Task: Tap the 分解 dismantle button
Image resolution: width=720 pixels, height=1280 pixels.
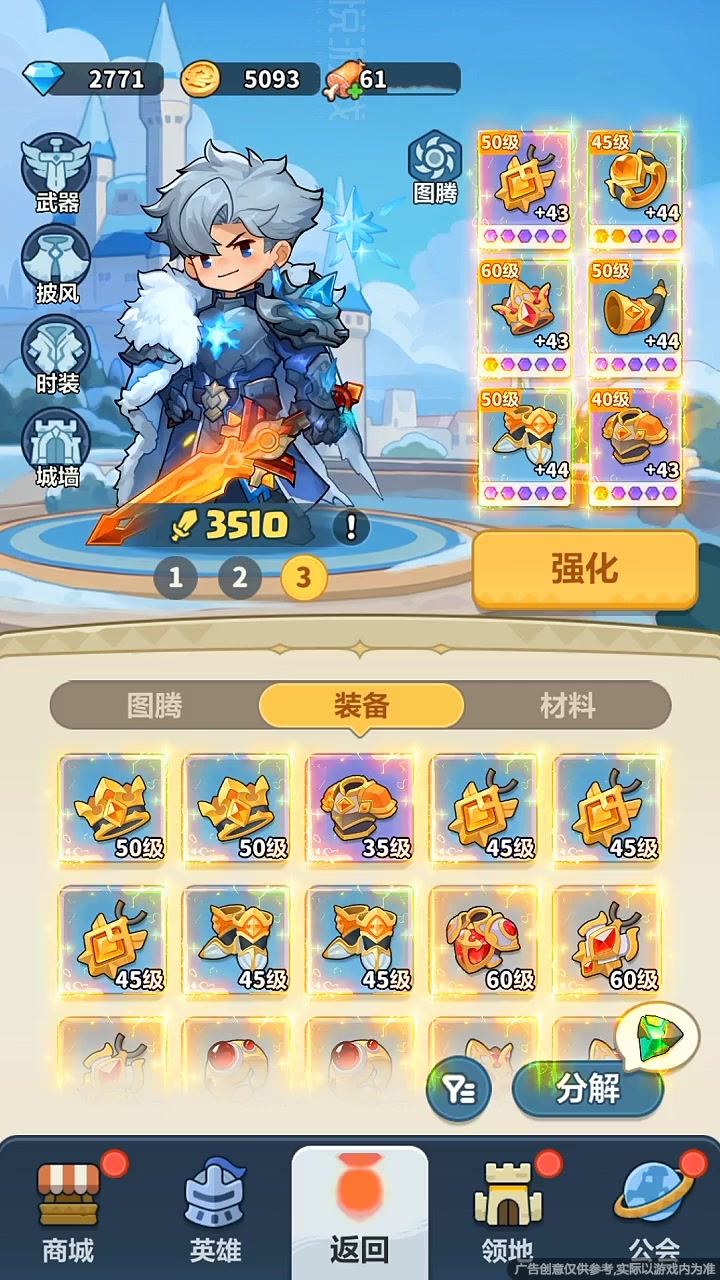Action: 588,1089
